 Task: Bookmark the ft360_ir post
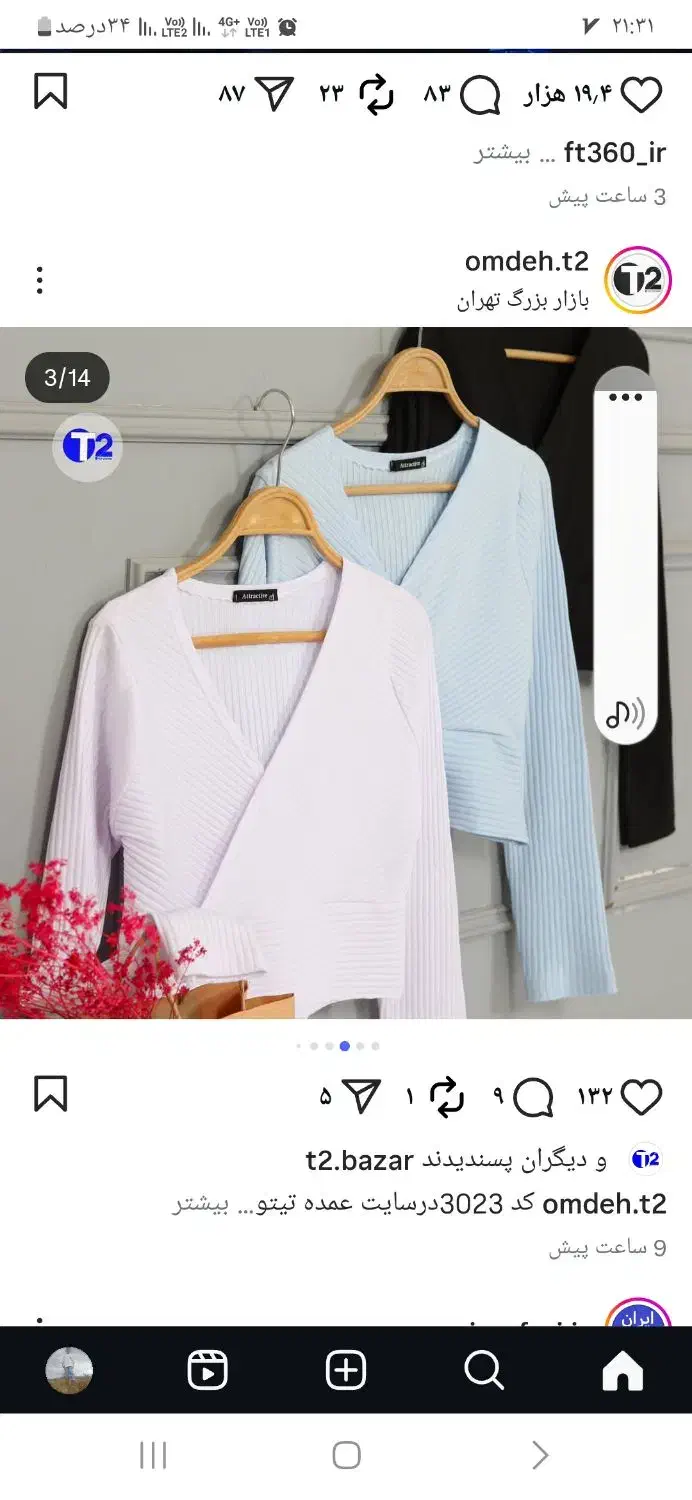(x=51, y=92)
